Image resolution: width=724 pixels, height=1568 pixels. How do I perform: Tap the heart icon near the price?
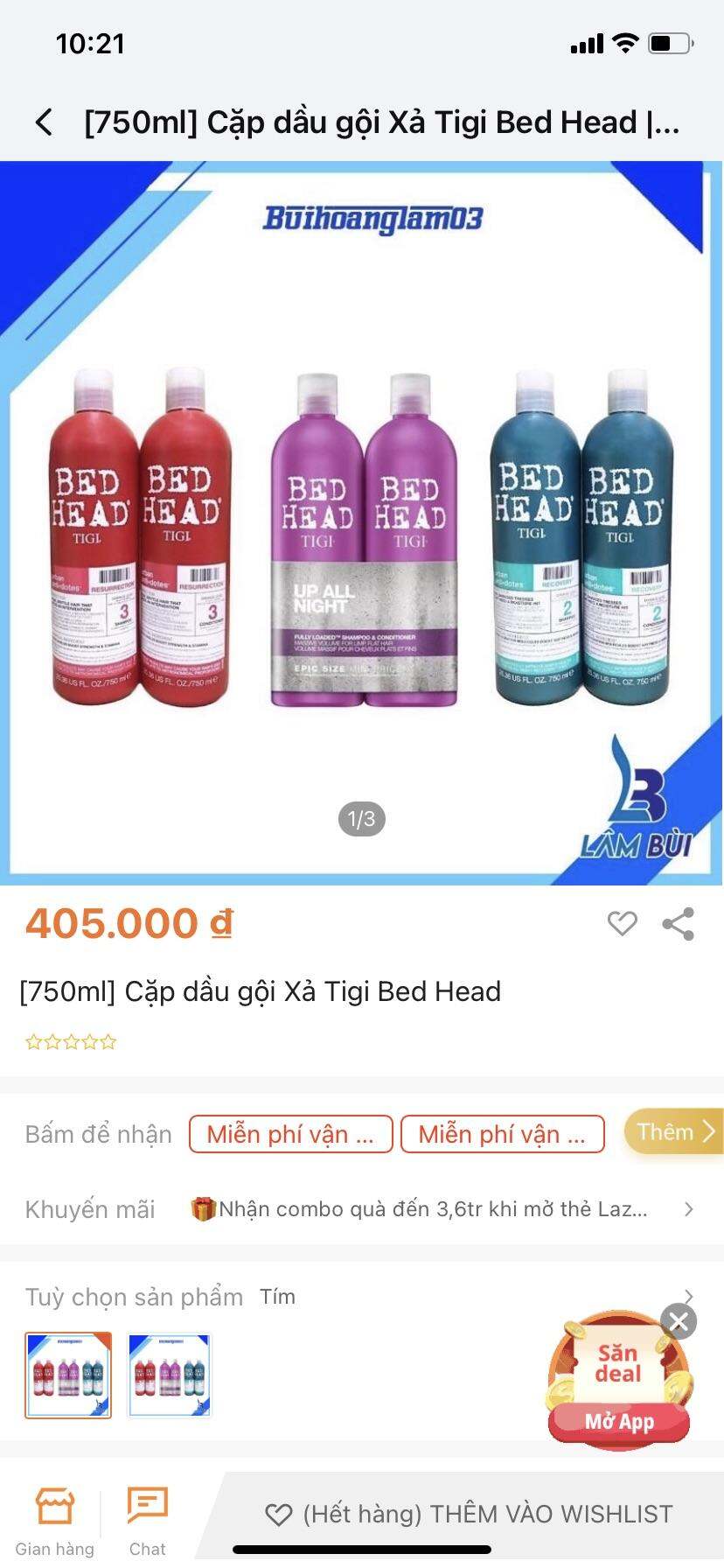click(x=622, y=922)
